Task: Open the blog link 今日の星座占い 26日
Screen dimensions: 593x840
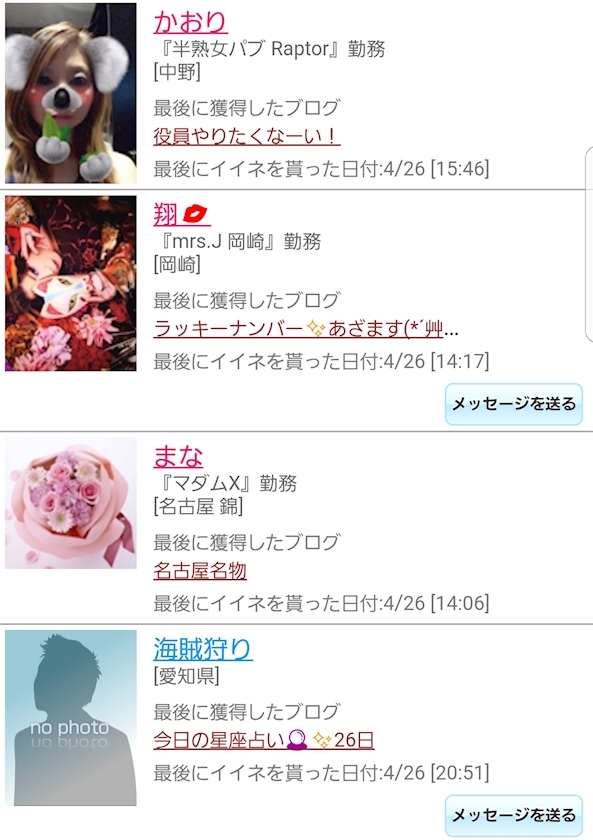Action: coord(264,740)
